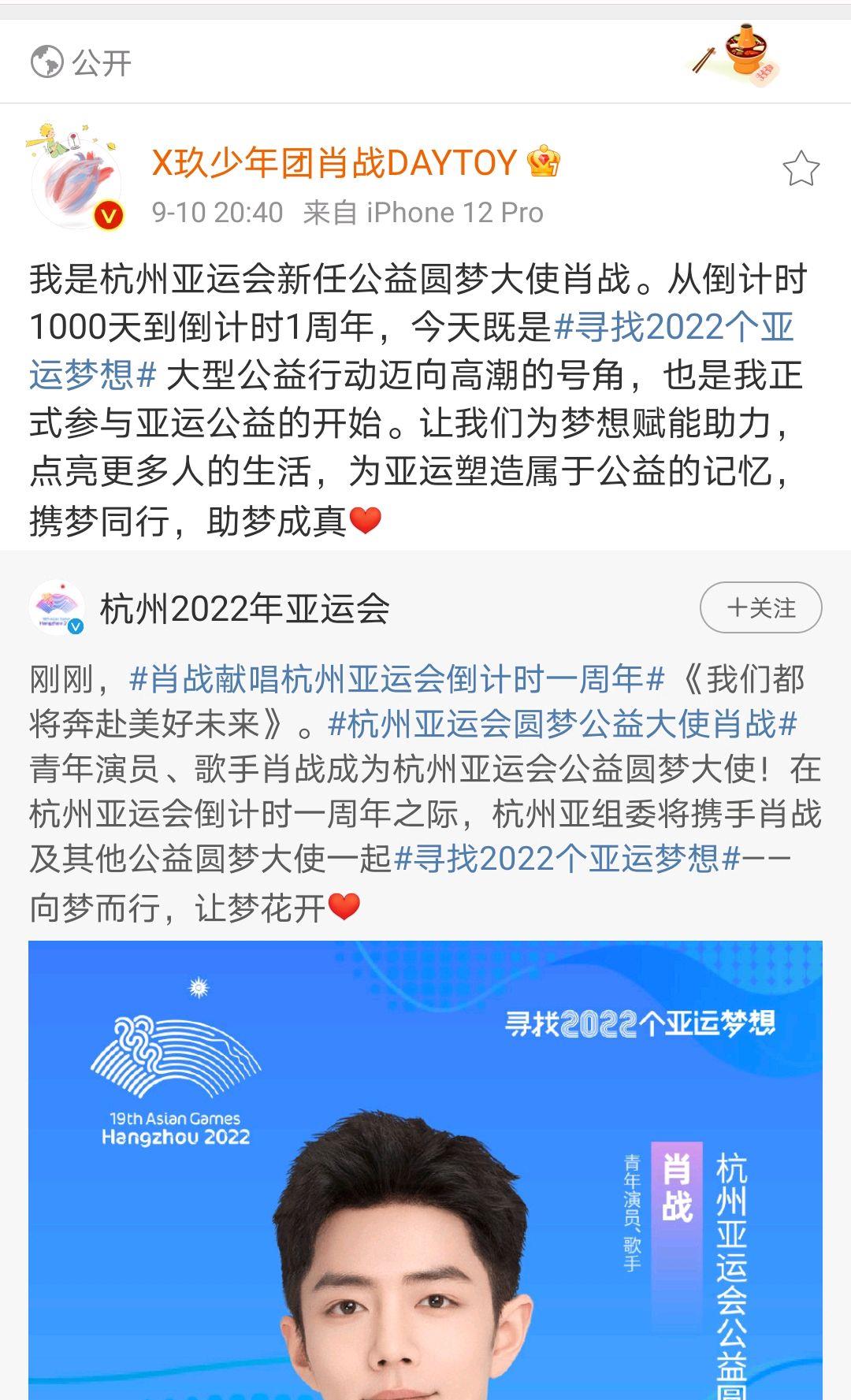The image size is (851, 1400).
Task: Open the X玖少年团肖战DAYTOY username link
Action: [x=334, y=163]
